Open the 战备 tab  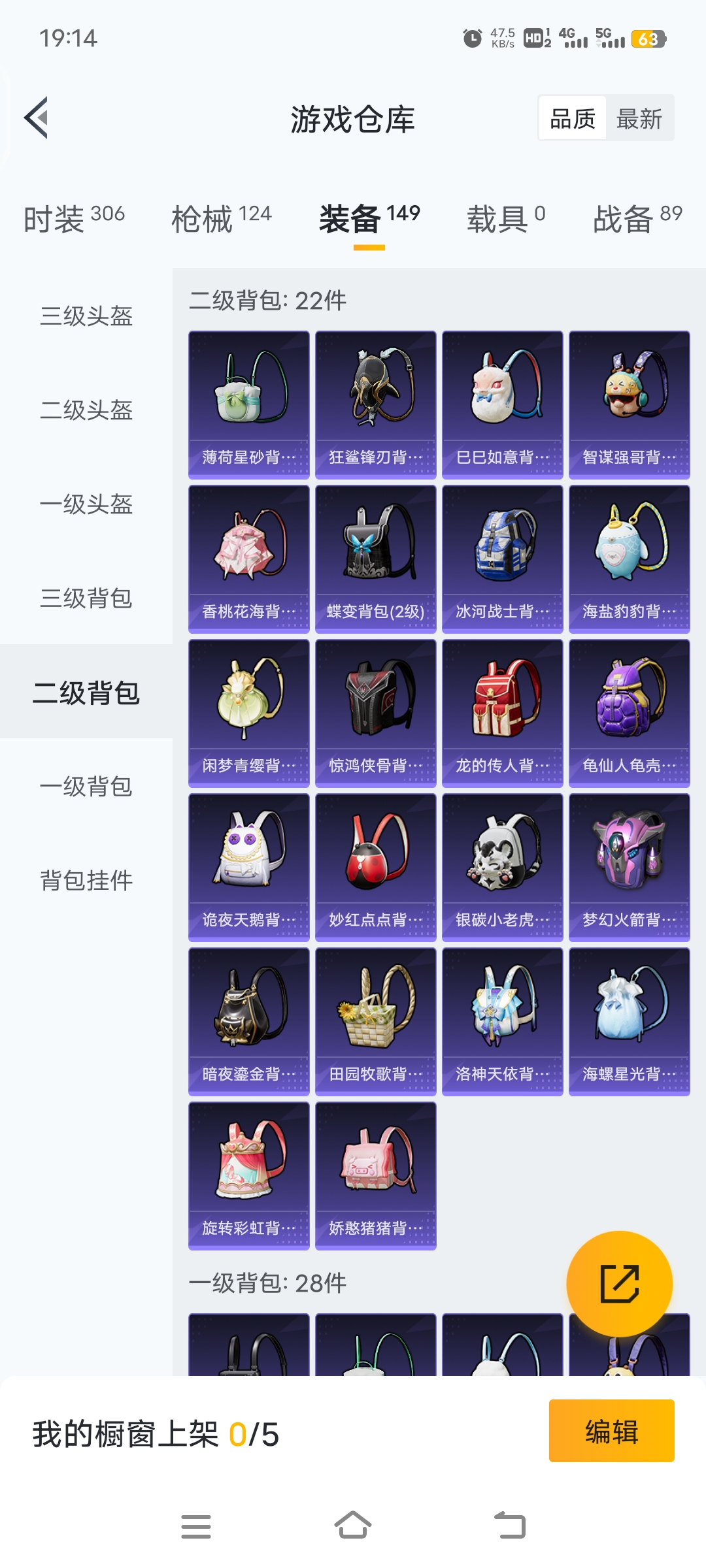(637, 218)
